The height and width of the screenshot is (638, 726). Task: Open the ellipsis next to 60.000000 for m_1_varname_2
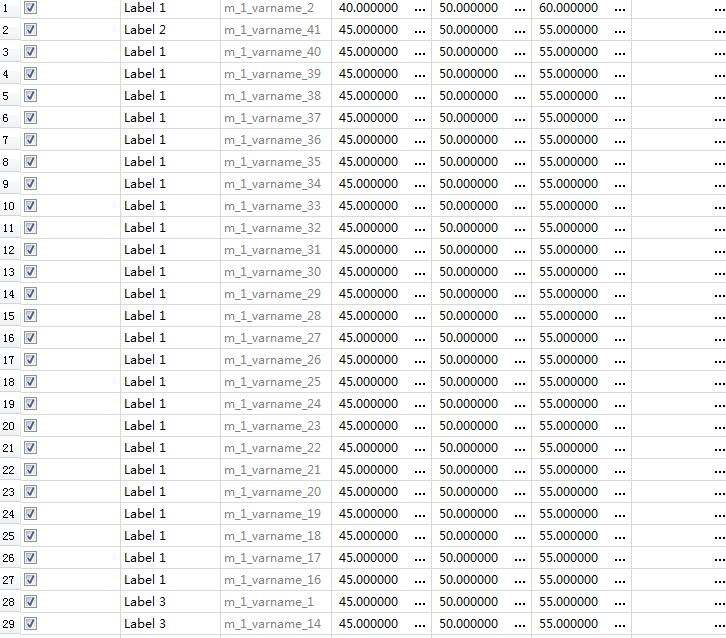pos(619,9)
